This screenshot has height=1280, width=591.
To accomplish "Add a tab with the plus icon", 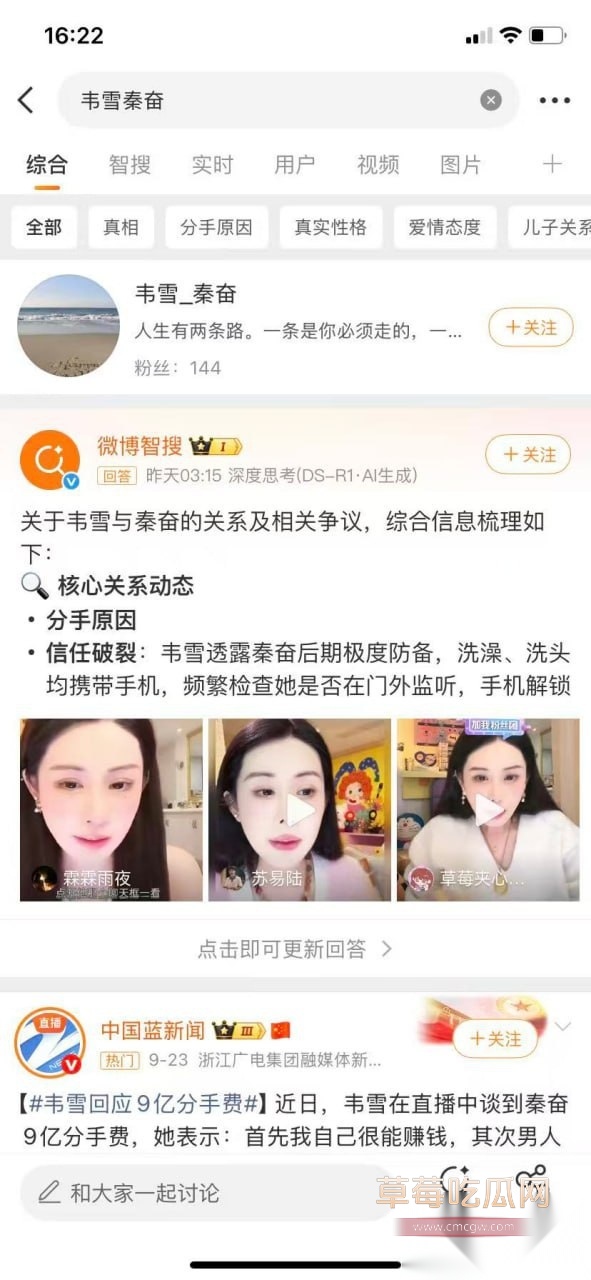I will 552,164.
